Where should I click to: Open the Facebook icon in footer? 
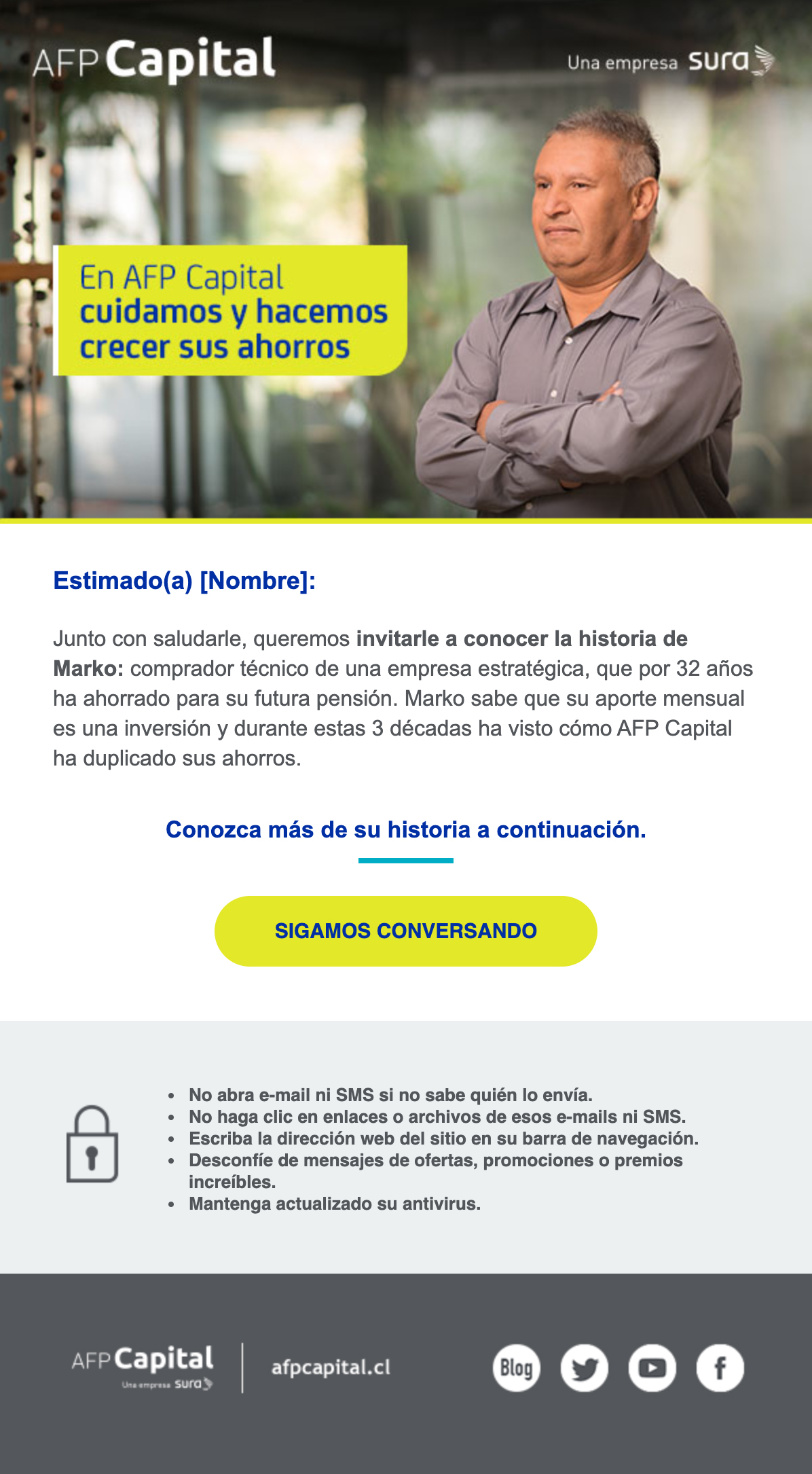pos(720,1367)
